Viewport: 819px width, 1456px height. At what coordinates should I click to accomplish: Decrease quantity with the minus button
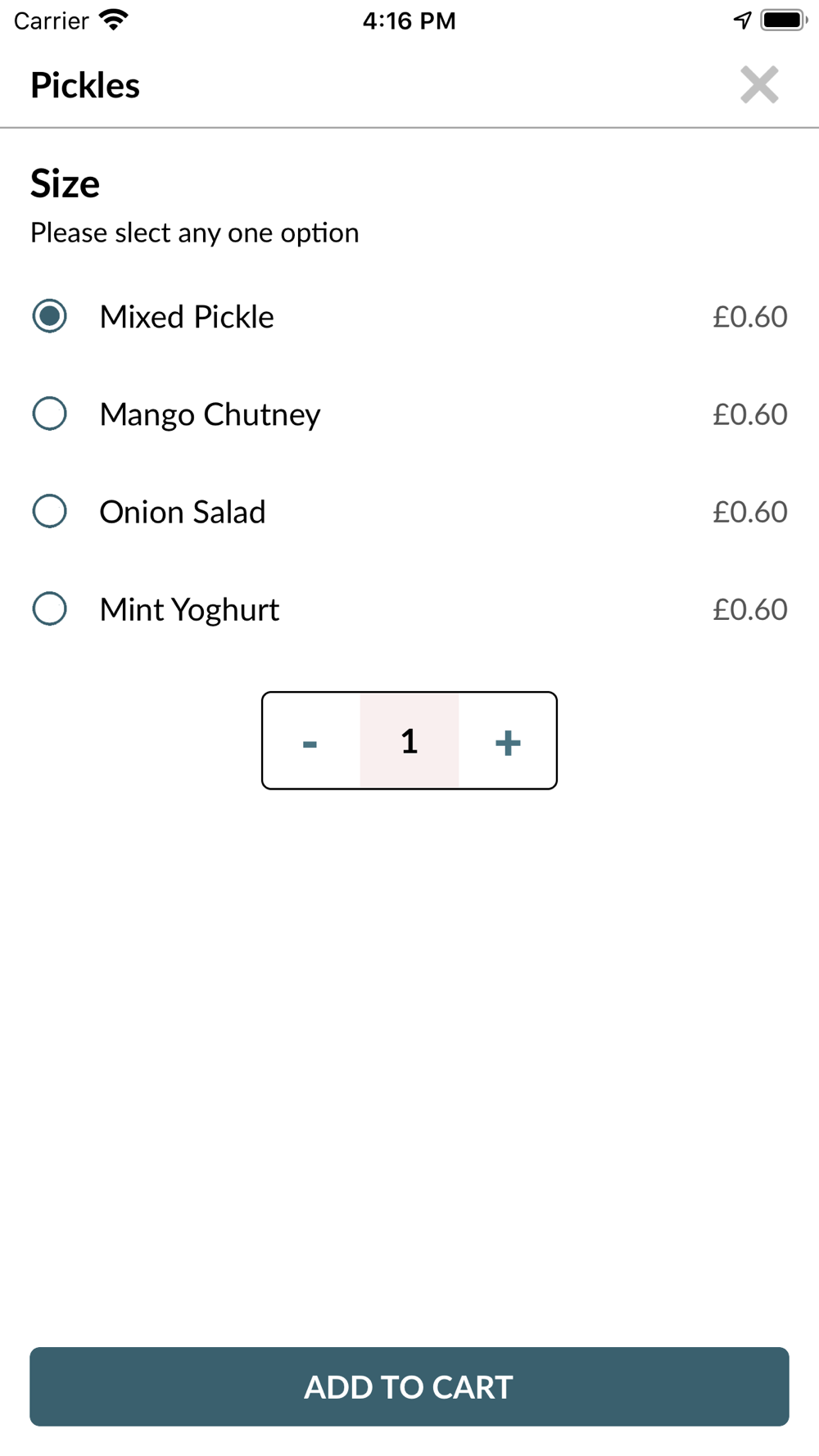pos(310,741)
